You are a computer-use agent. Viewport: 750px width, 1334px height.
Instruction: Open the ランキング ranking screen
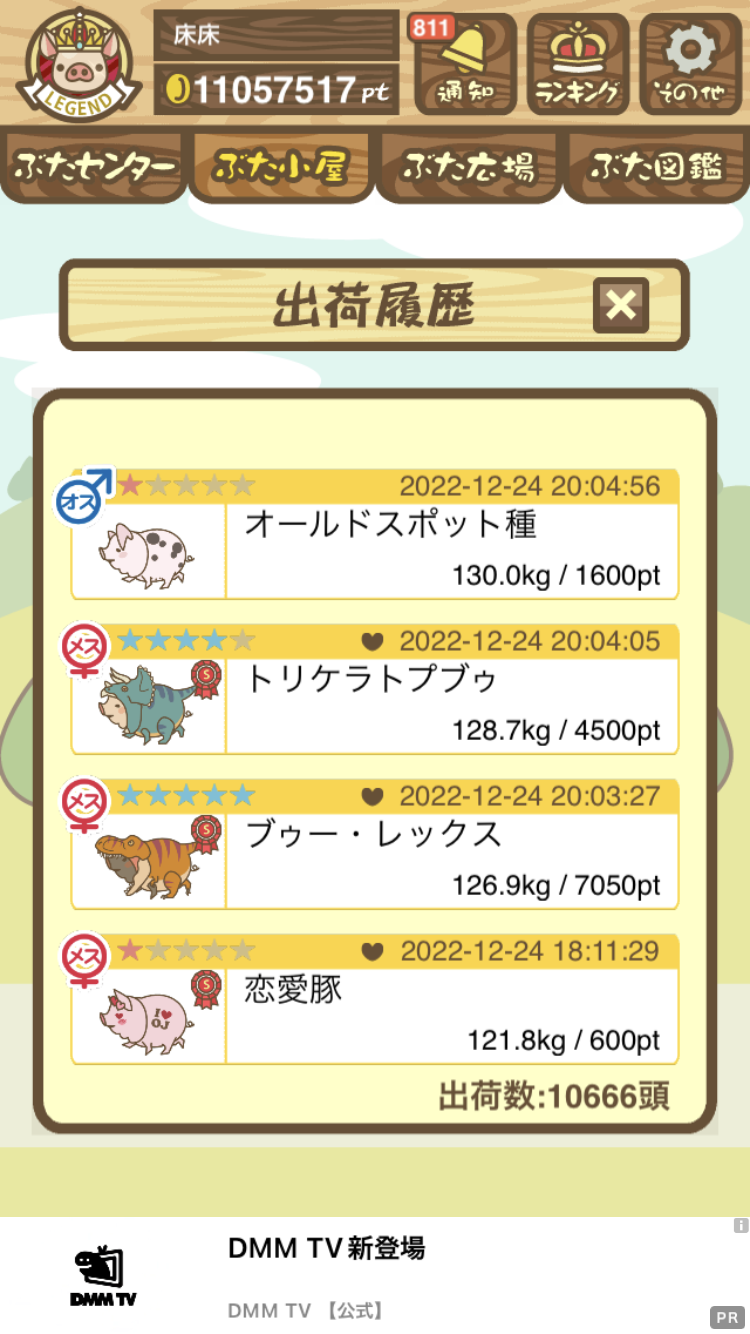577,64
